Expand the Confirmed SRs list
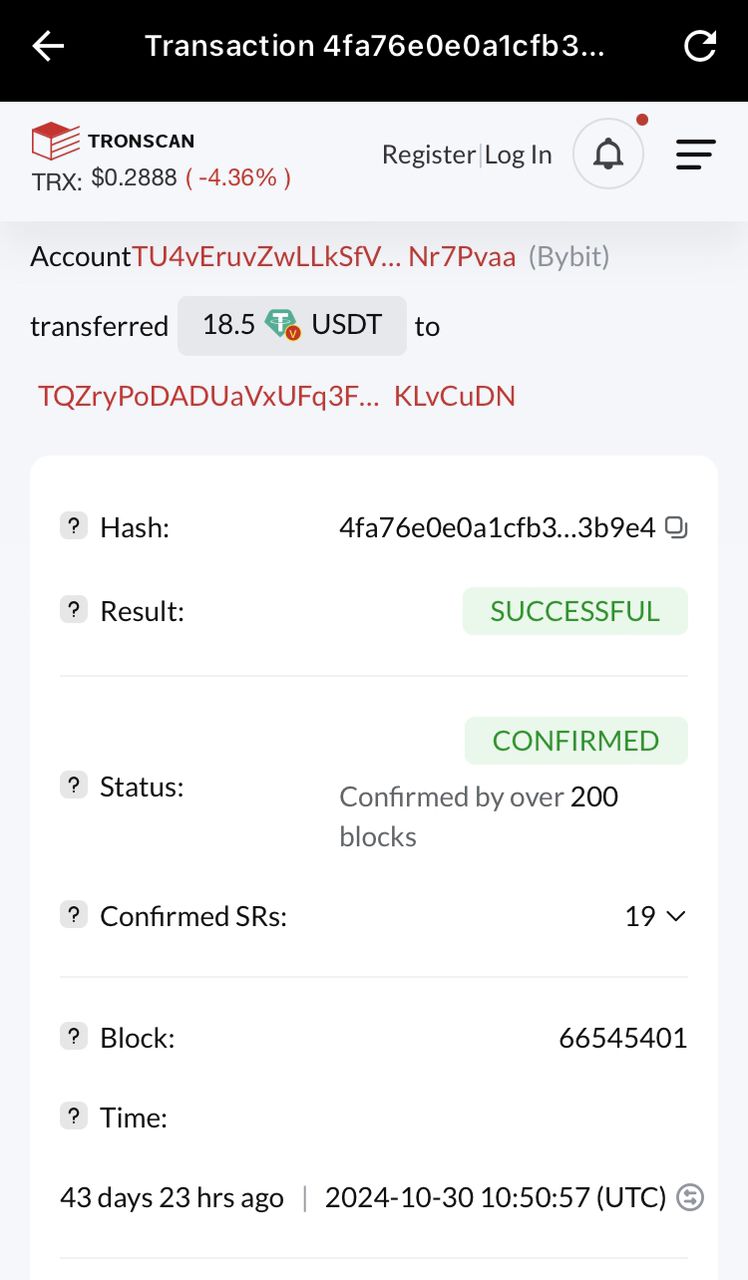This screenshot has width=748, height=1280. pyautogui.click(x=655, y=916)
